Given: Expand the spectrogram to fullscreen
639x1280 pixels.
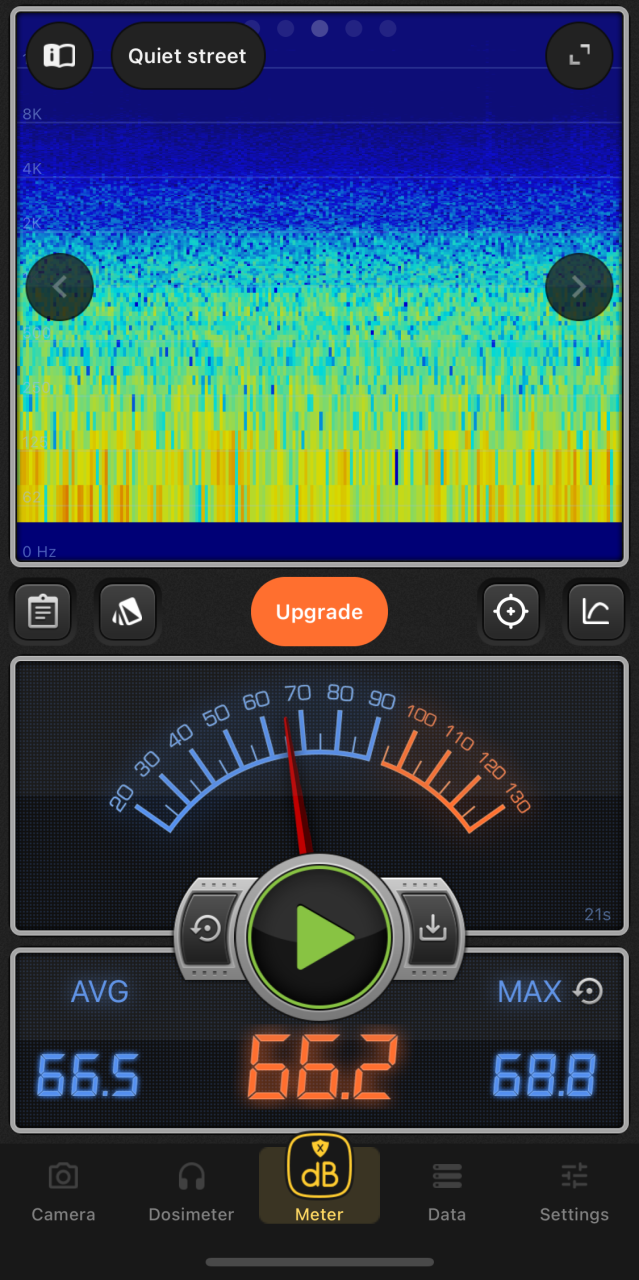Looking at the screenshot, I should click(x=579, y=56).
